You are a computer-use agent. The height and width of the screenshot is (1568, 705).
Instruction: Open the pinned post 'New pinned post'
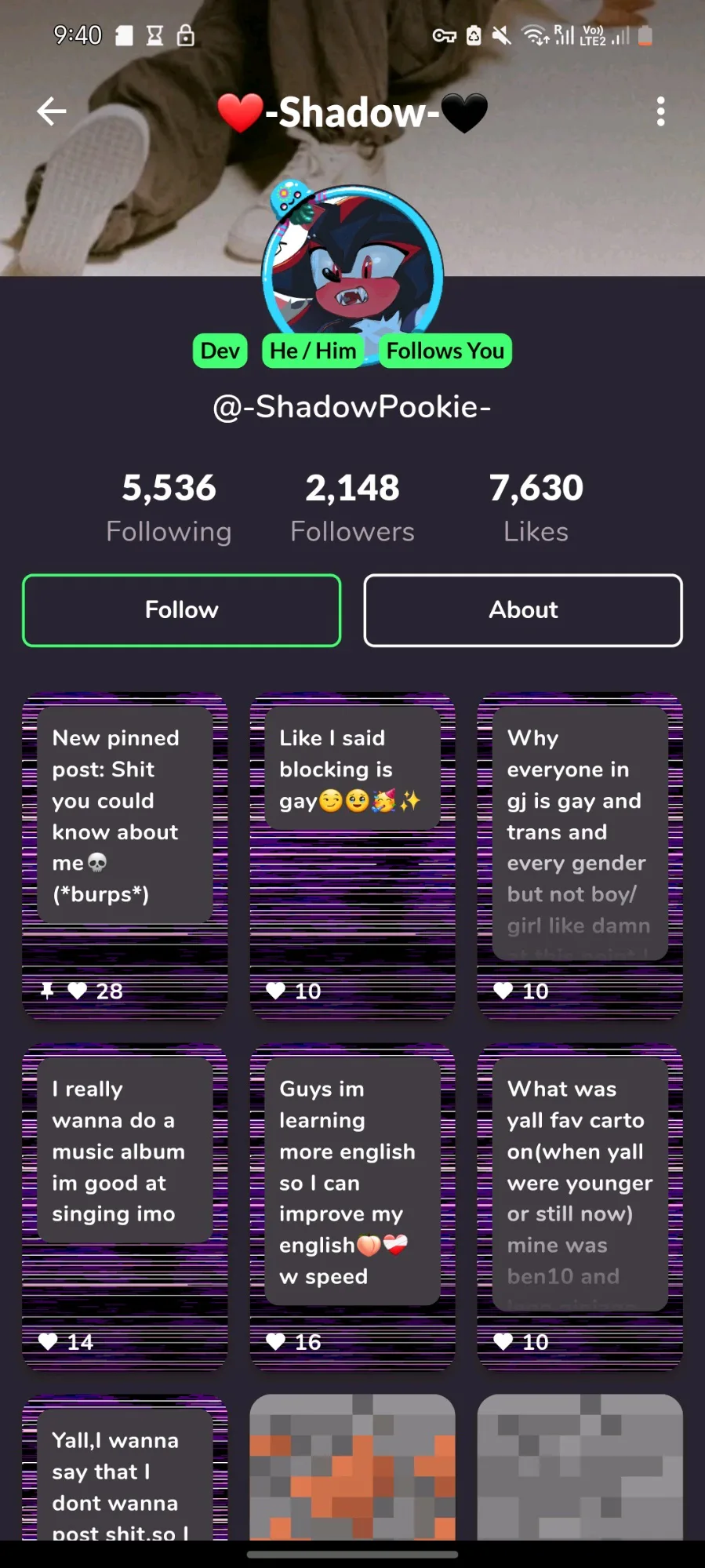pyautogui.click(x=125, y=855)
